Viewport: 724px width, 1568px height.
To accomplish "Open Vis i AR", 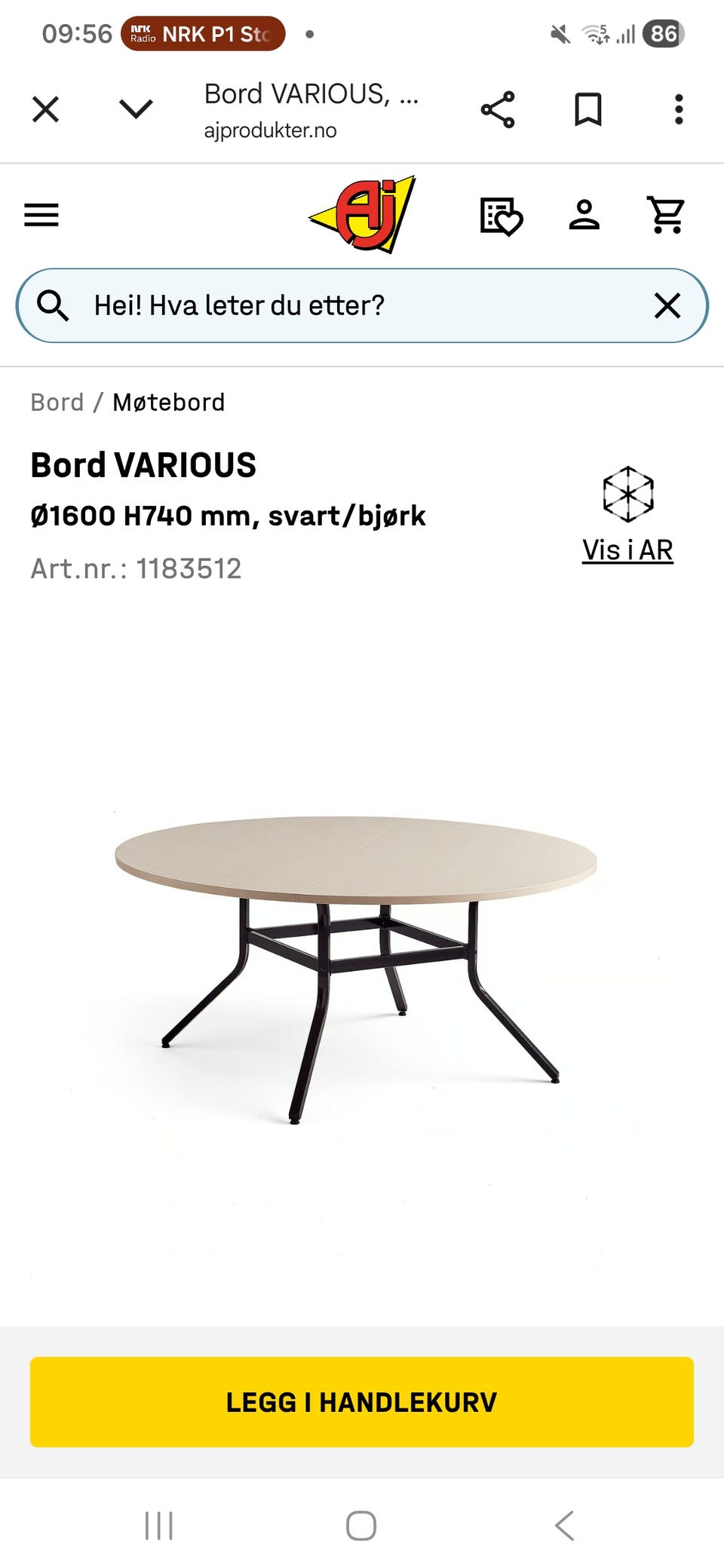I will 627,550.
